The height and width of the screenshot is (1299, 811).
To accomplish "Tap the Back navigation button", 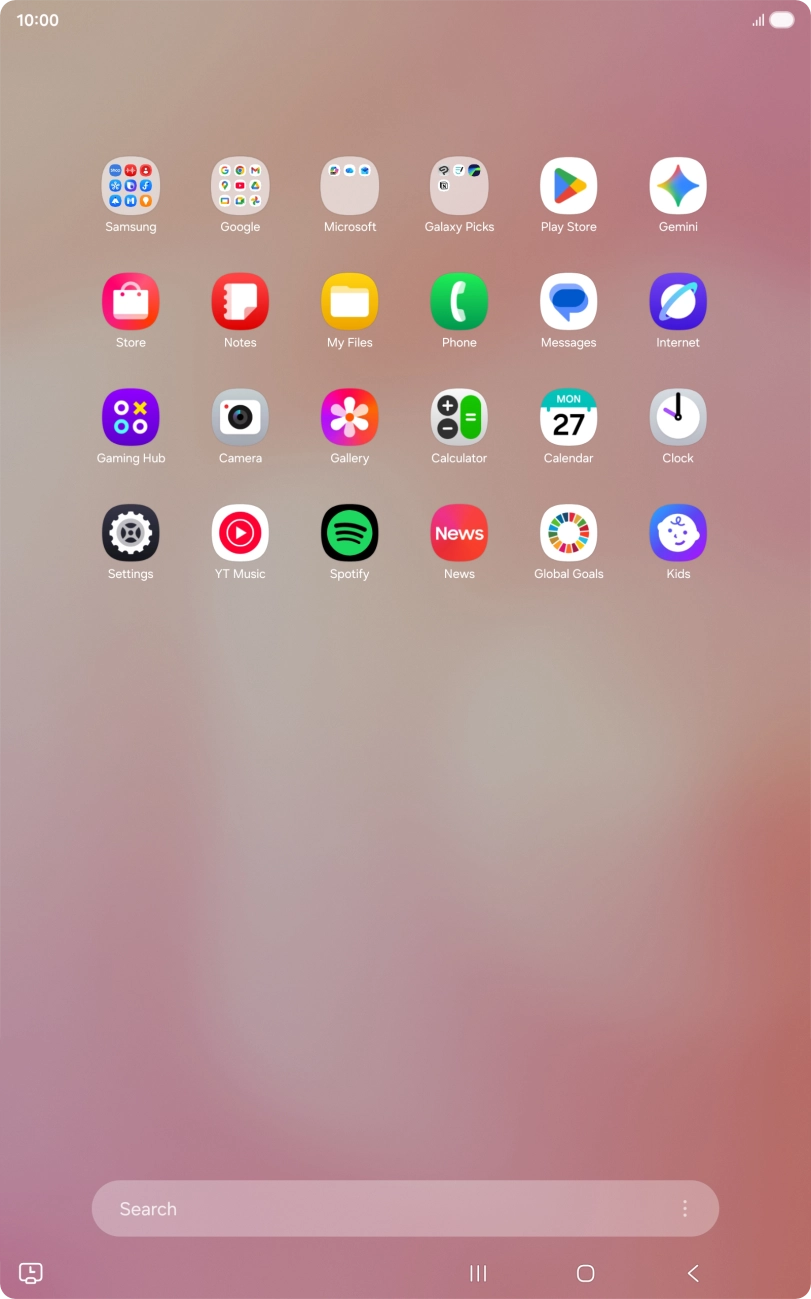I will (692, 1273).
